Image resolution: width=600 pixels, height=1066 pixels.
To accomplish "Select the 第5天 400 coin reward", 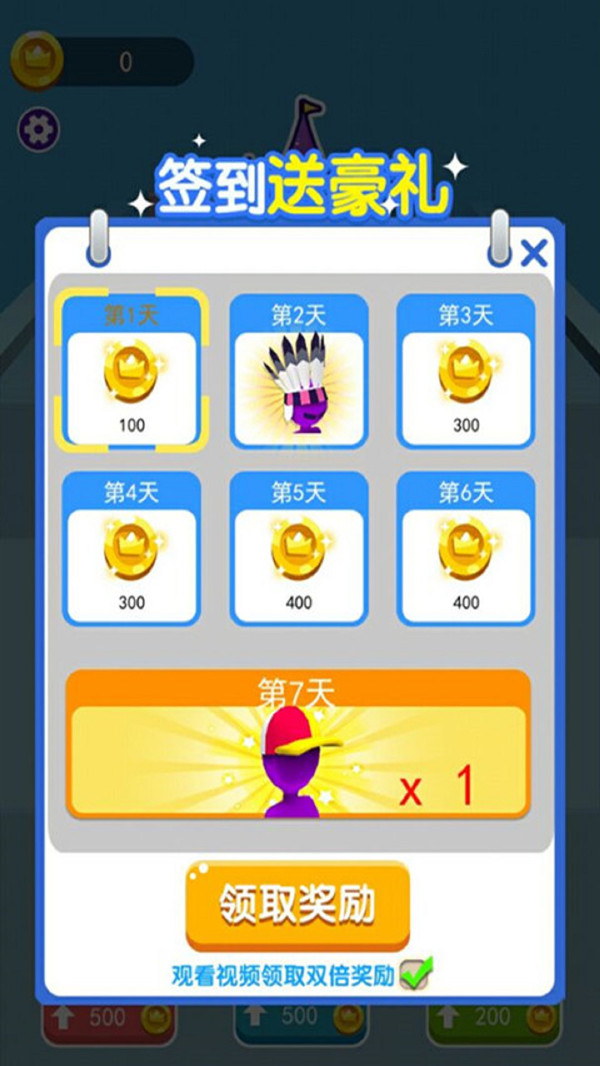I will click(x=298, y=549).
